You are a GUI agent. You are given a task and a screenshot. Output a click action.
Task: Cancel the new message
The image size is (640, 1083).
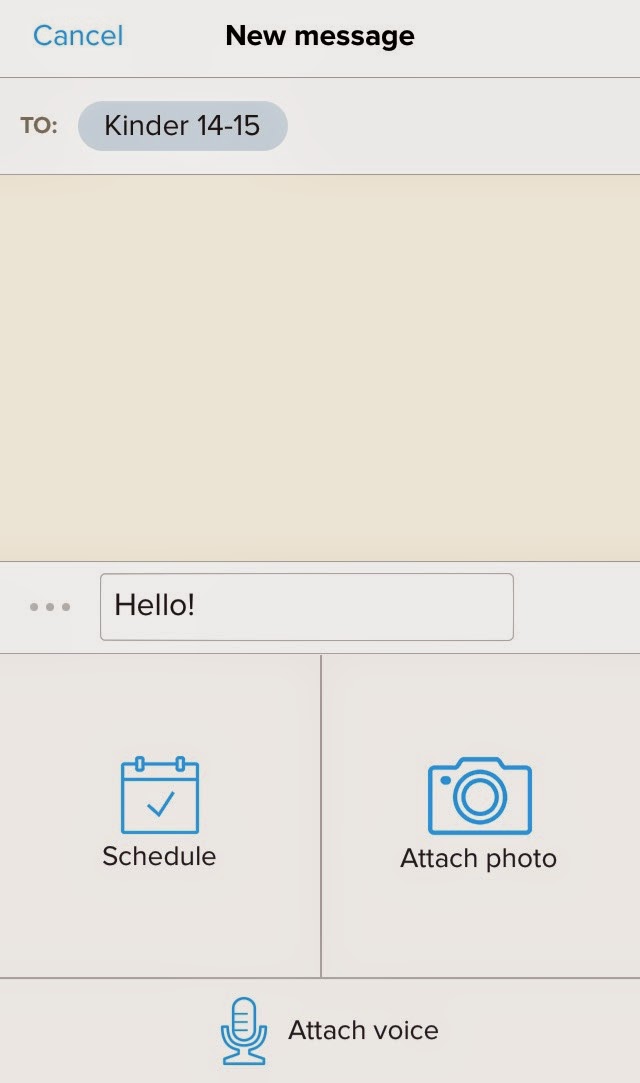click(78, 36)
